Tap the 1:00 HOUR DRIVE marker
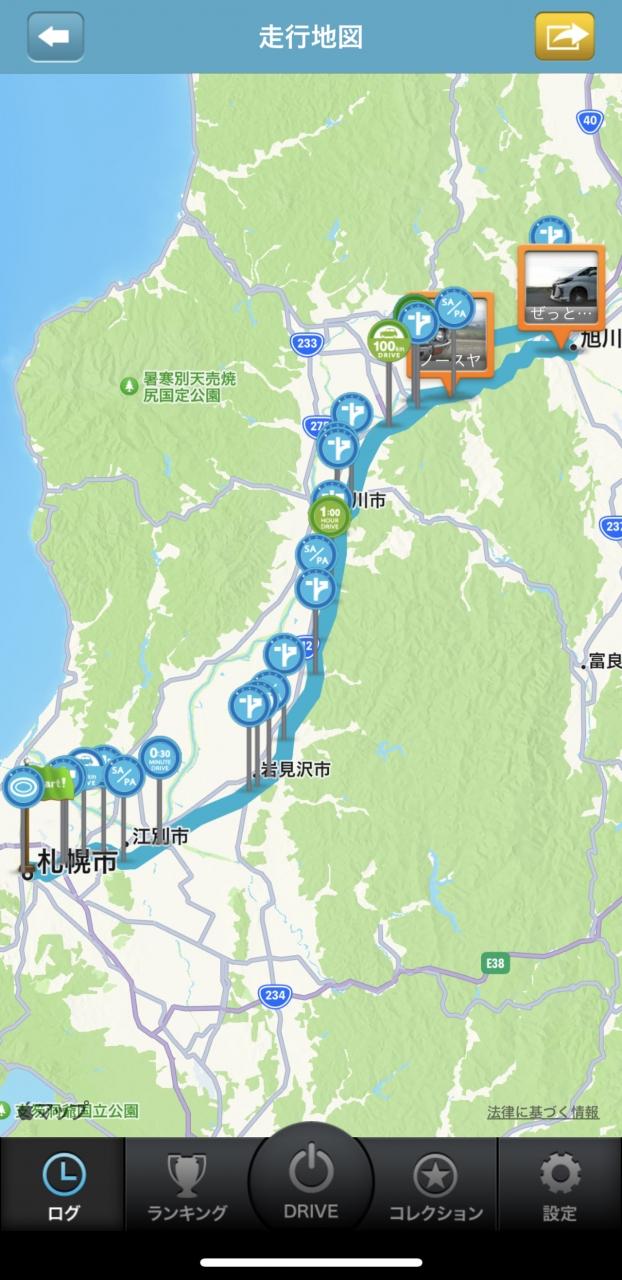The height and width of the screenshot is (1280, 622). click(x=328, y=516)
